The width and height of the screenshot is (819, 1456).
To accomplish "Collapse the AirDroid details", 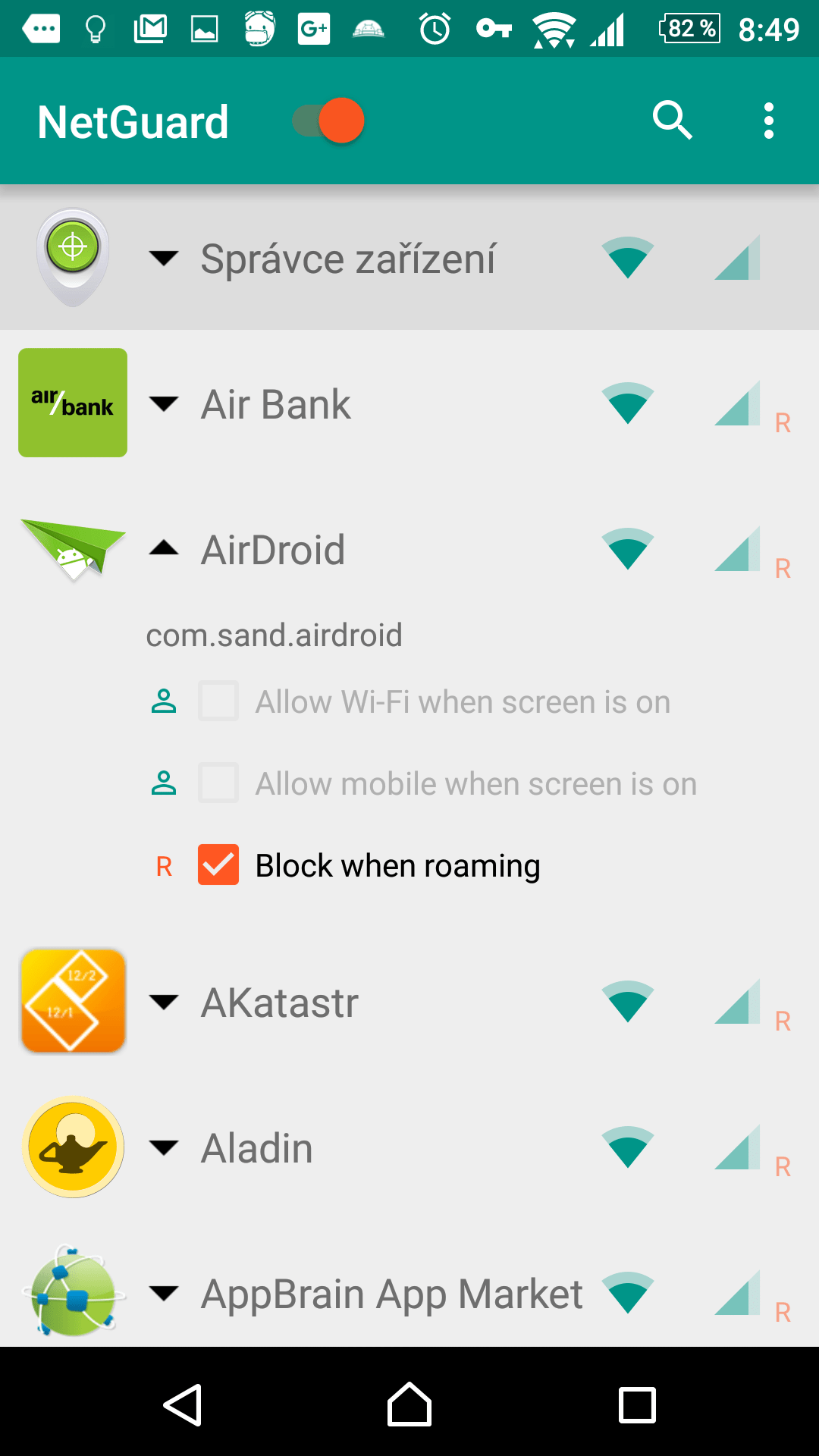I will tap(164, 548).
